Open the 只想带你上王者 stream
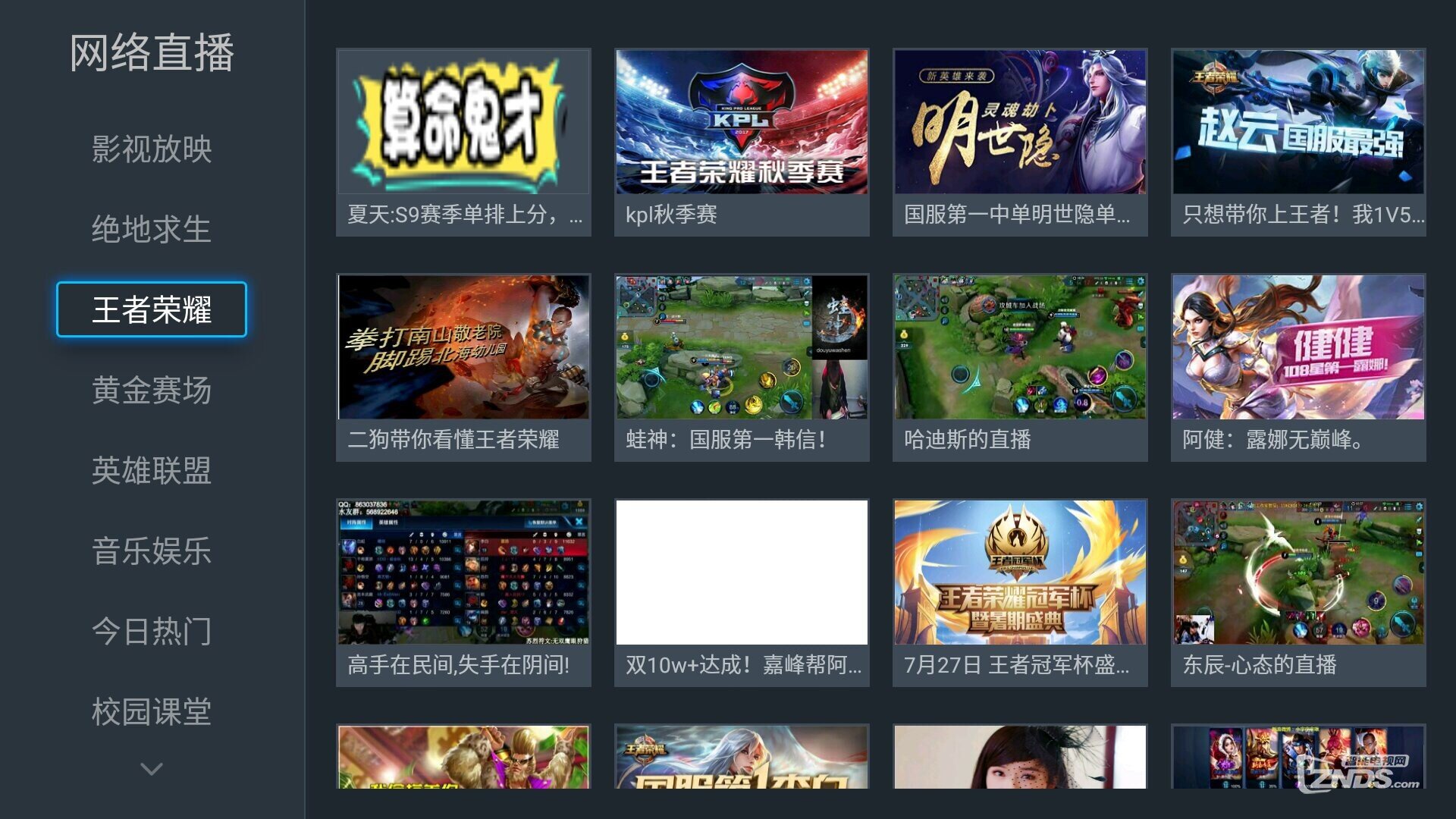 1298,142
